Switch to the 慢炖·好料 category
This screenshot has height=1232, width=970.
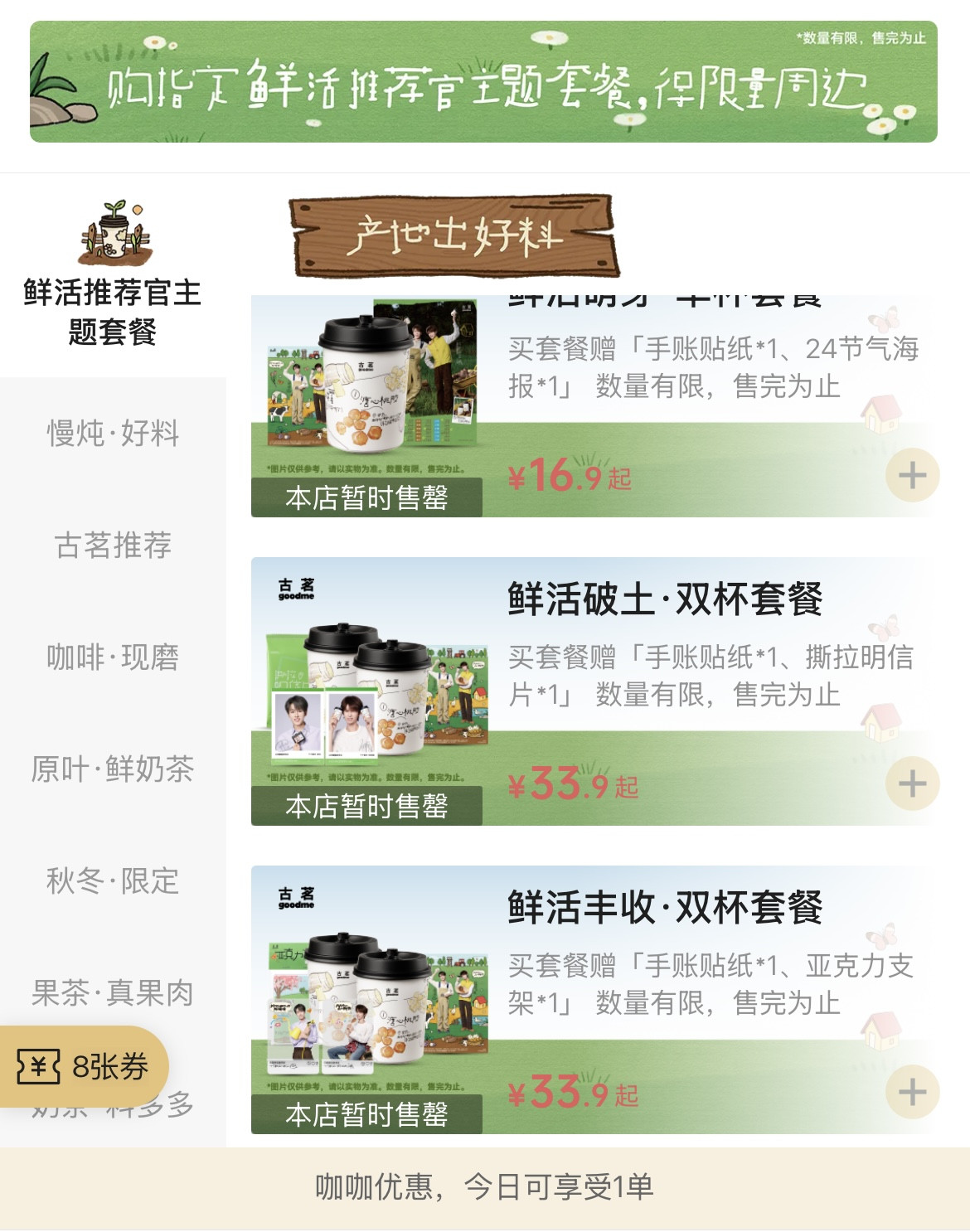[x=113, y=432]
